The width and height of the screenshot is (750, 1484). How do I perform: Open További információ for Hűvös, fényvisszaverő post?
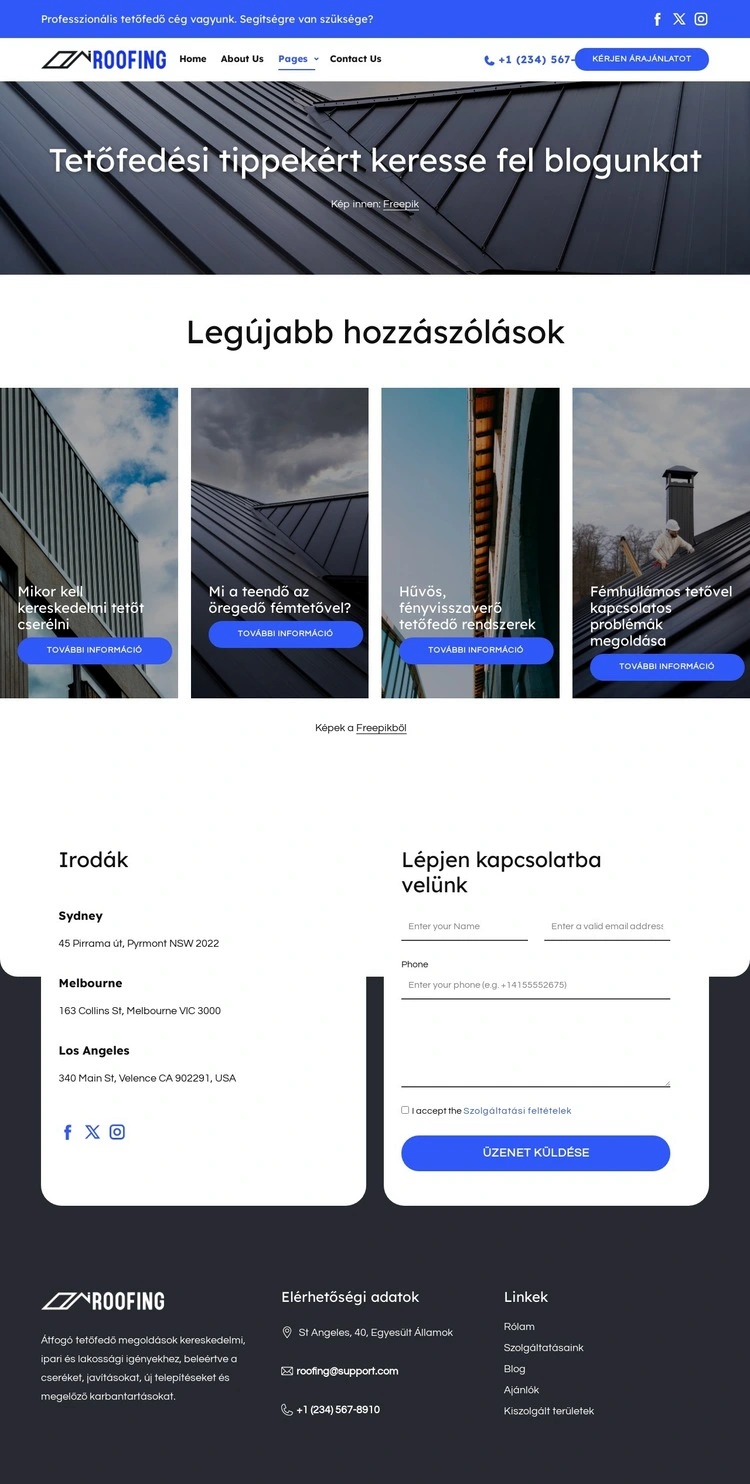[476, 650]
